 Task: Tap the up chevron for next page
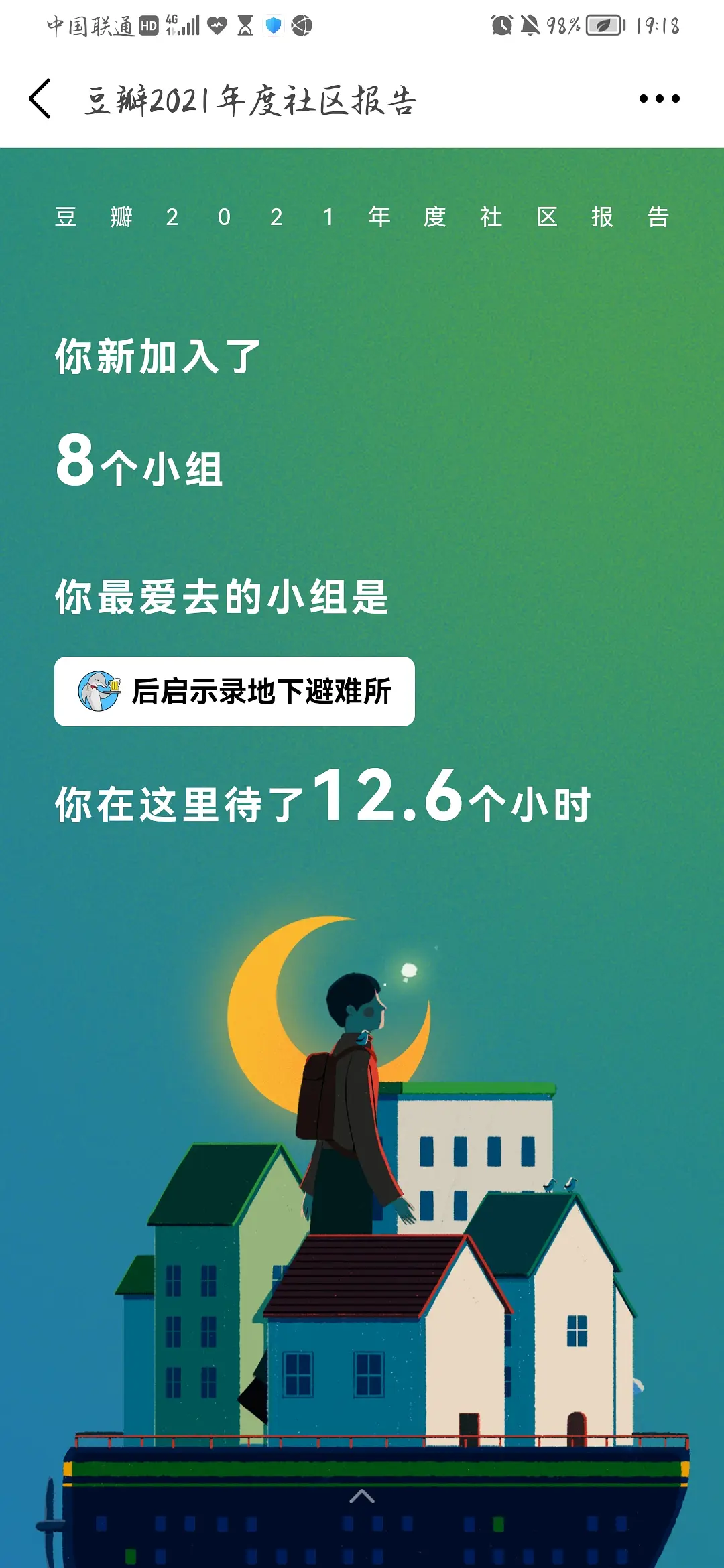(362, 1496)
